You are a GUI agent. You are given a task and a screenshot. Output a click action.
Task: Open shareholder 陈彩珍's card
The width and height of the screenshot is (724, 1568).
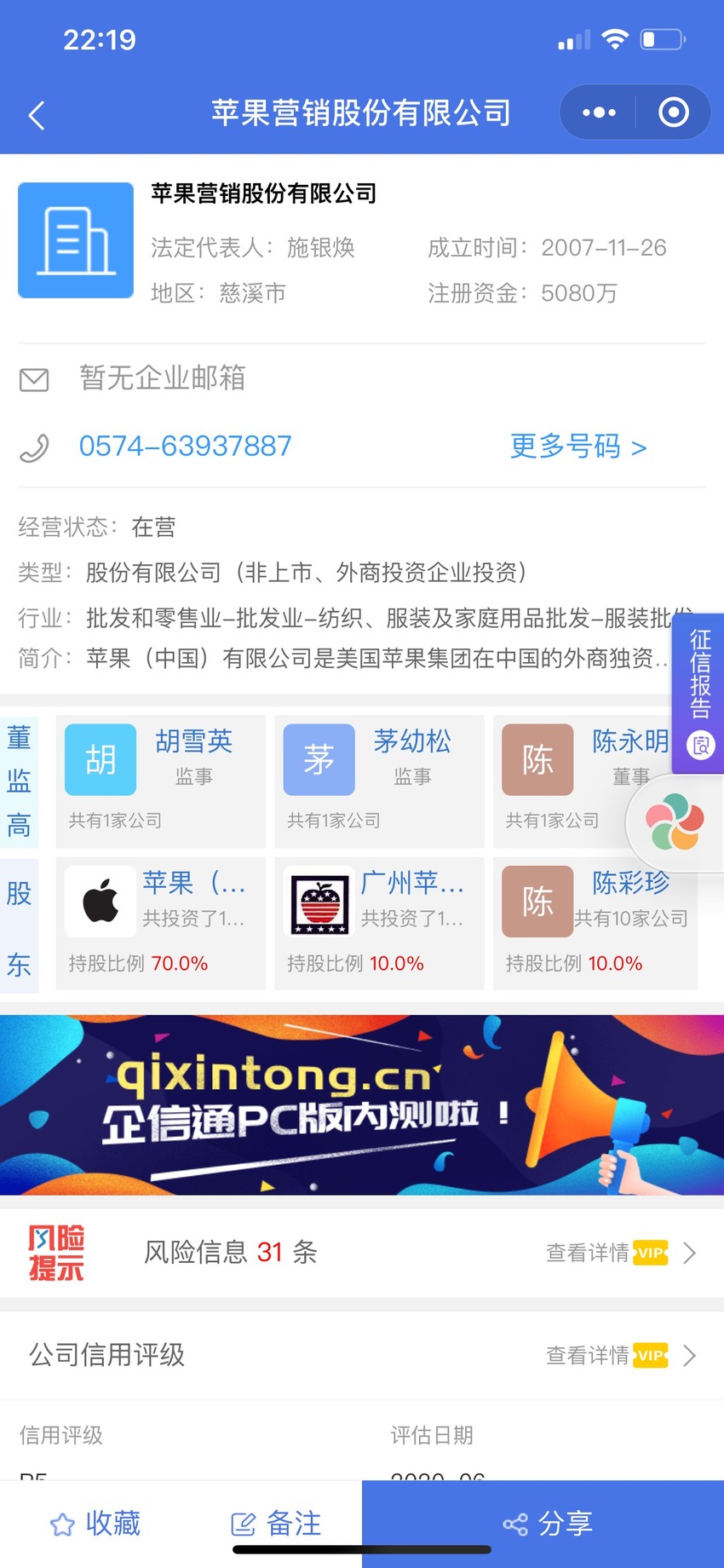point(595,924)
